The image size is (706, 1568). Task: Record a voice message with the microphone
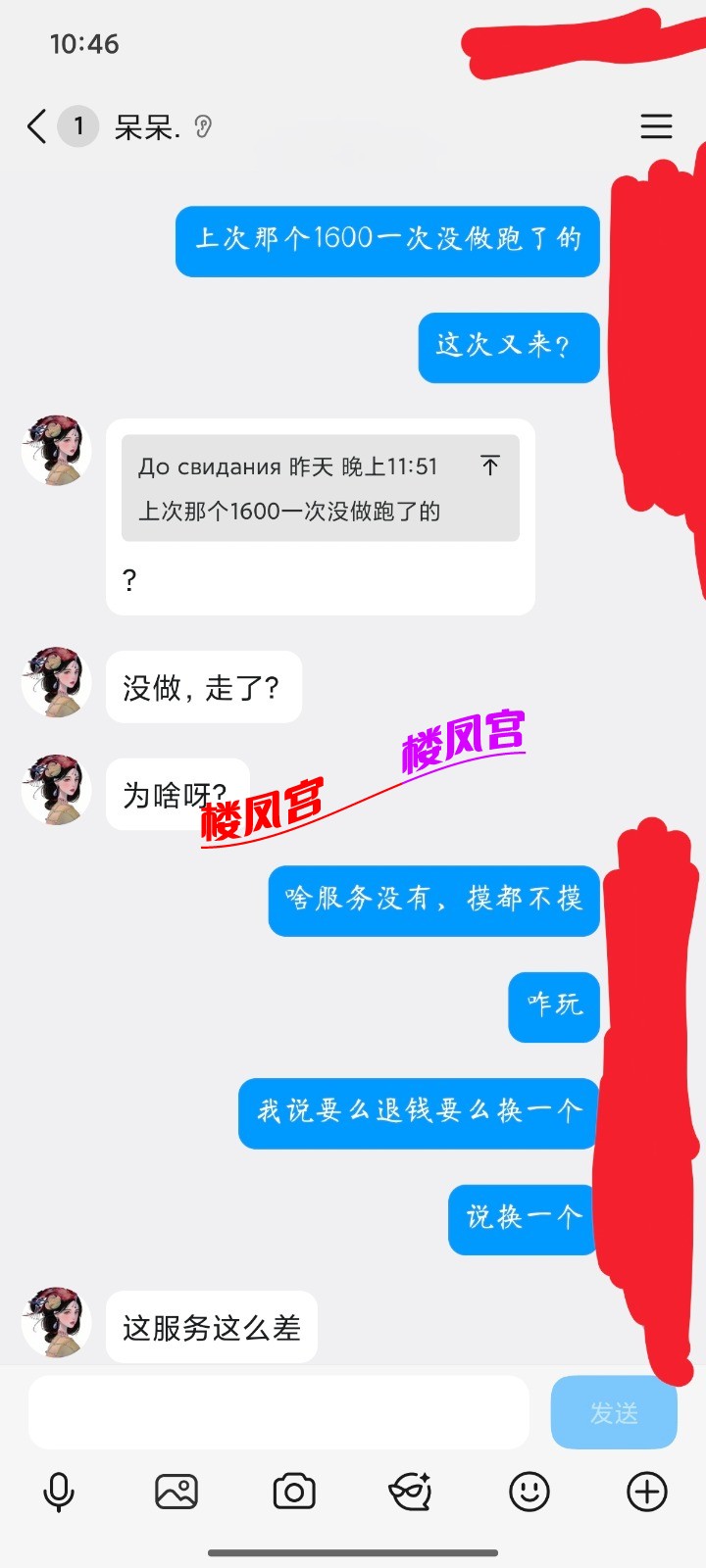[59, 1493]
